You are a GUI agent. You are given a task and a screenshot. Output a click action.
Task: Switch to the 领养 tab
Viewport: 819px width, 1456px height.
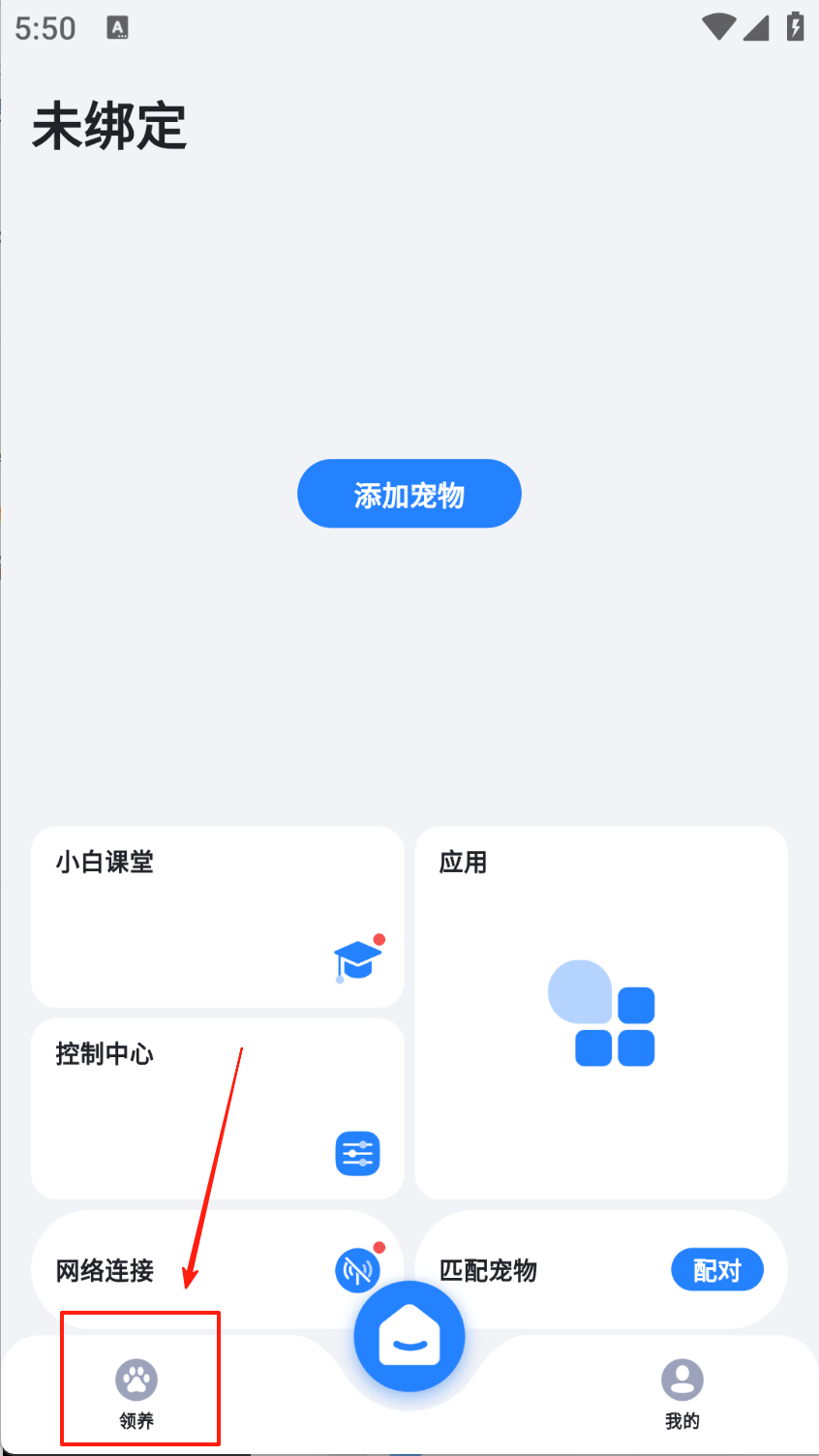(x=136, y=1393)
